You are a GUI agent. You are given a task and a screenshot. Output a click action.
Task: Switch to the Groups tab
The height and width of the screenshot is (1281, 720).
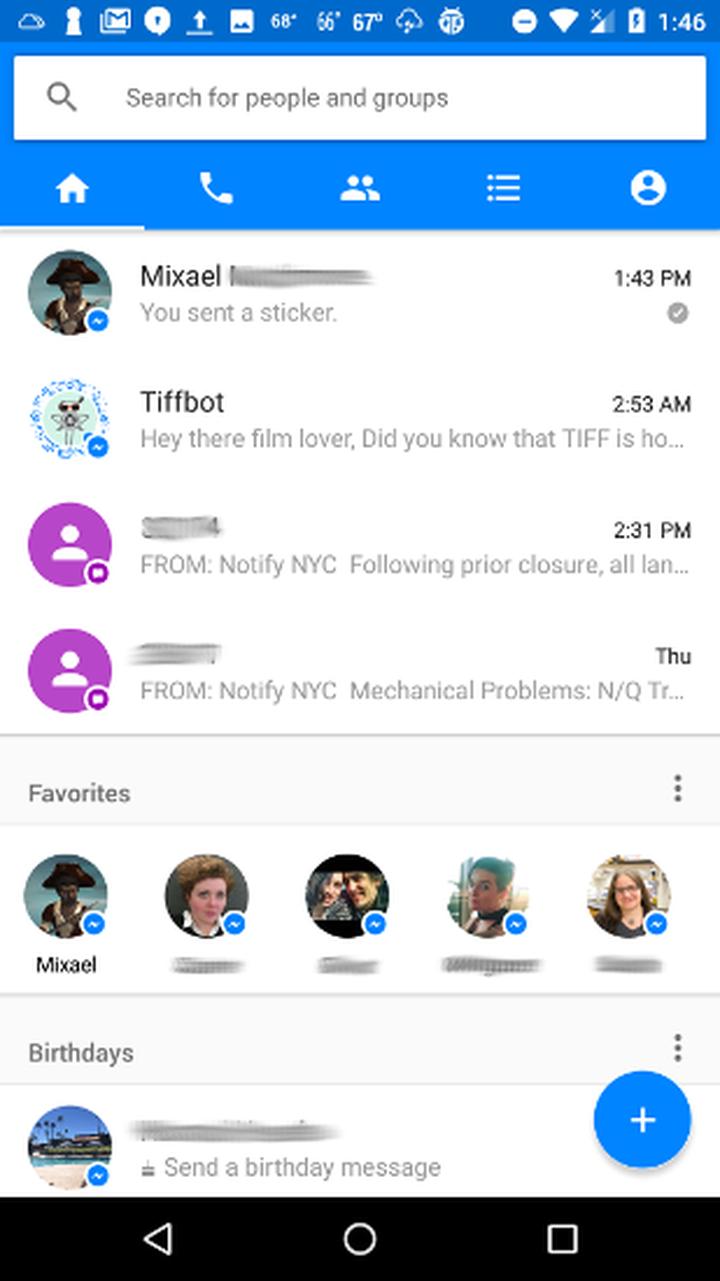(360, 188)
